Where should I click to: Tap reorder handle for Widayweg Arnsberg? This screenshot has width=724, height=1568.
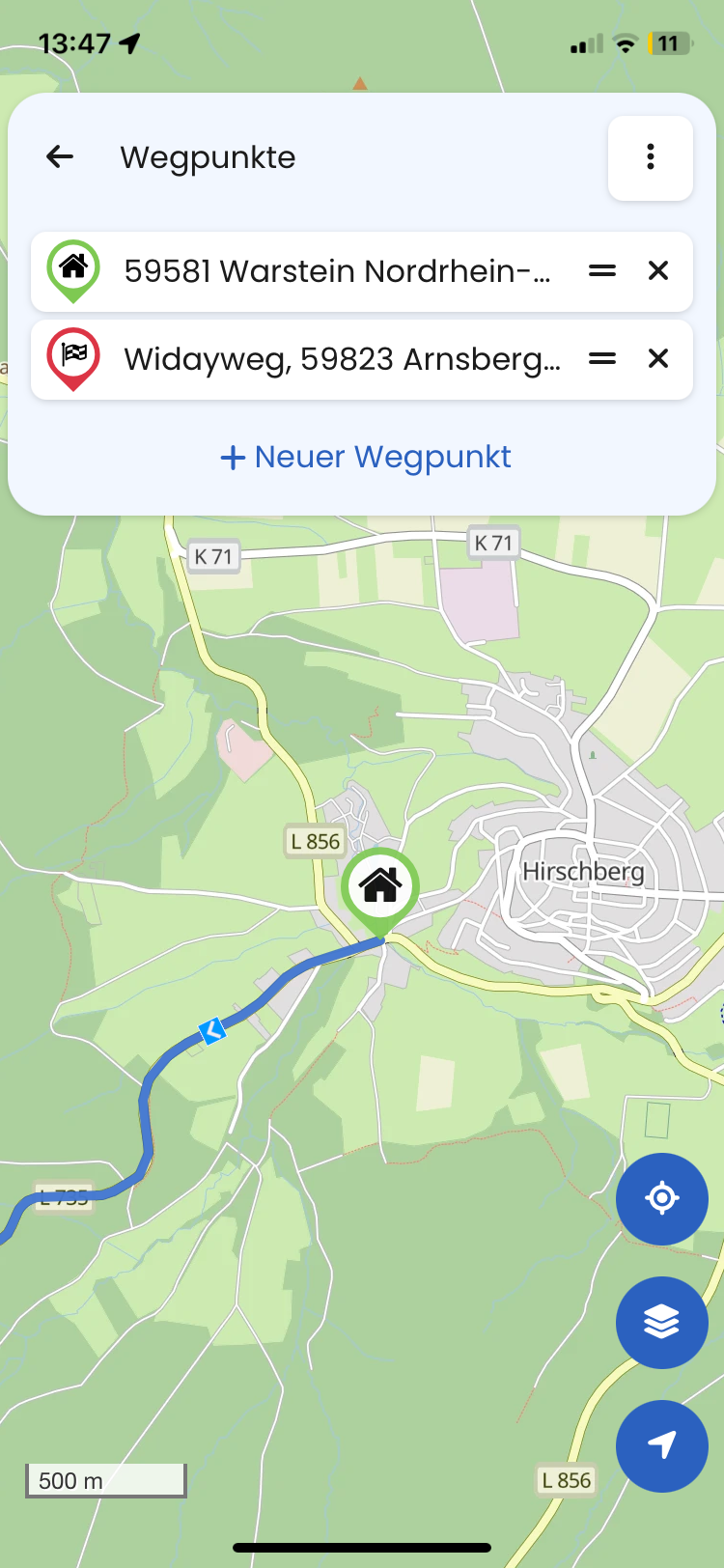[x=602, y=359]
